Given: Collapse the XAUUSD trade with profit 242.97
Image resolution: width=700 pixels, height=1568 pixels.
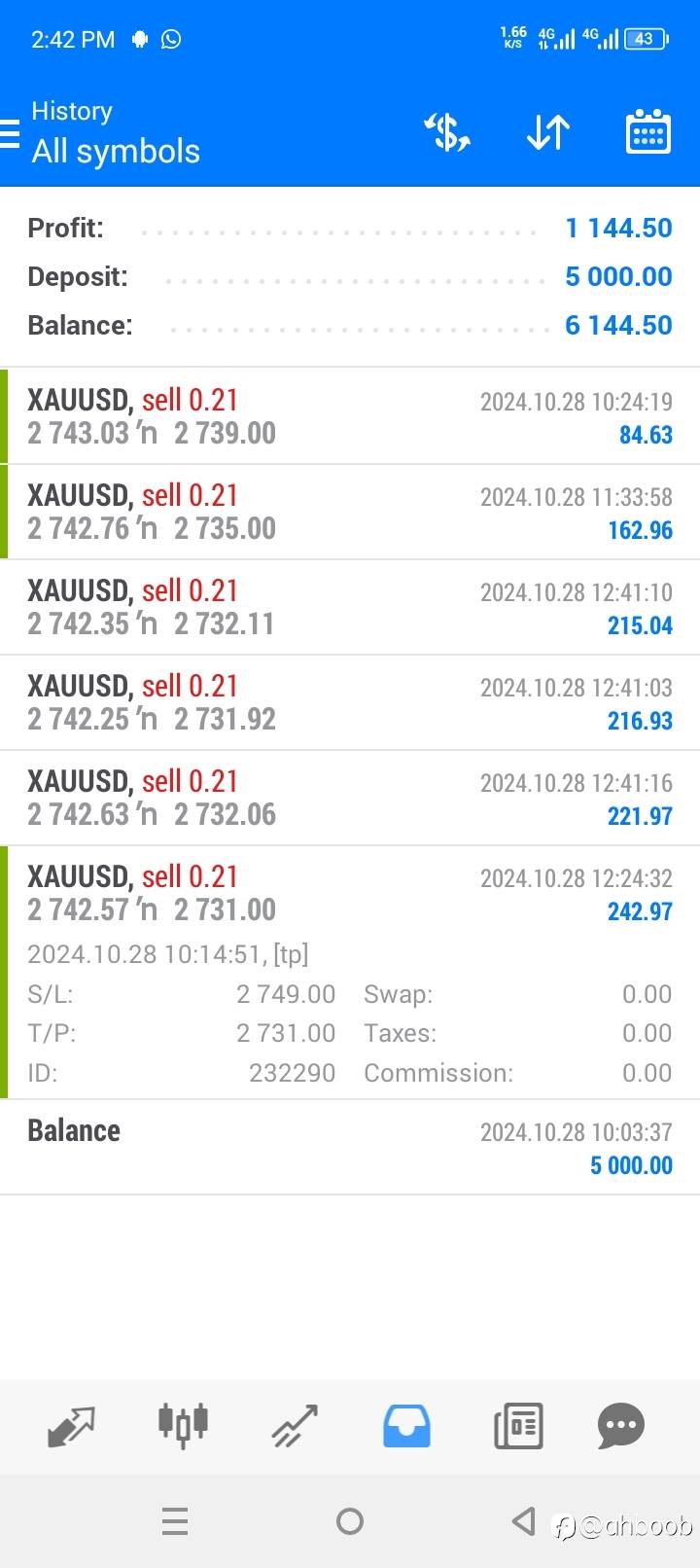Looking at the screenshot, I should point(350,893).
